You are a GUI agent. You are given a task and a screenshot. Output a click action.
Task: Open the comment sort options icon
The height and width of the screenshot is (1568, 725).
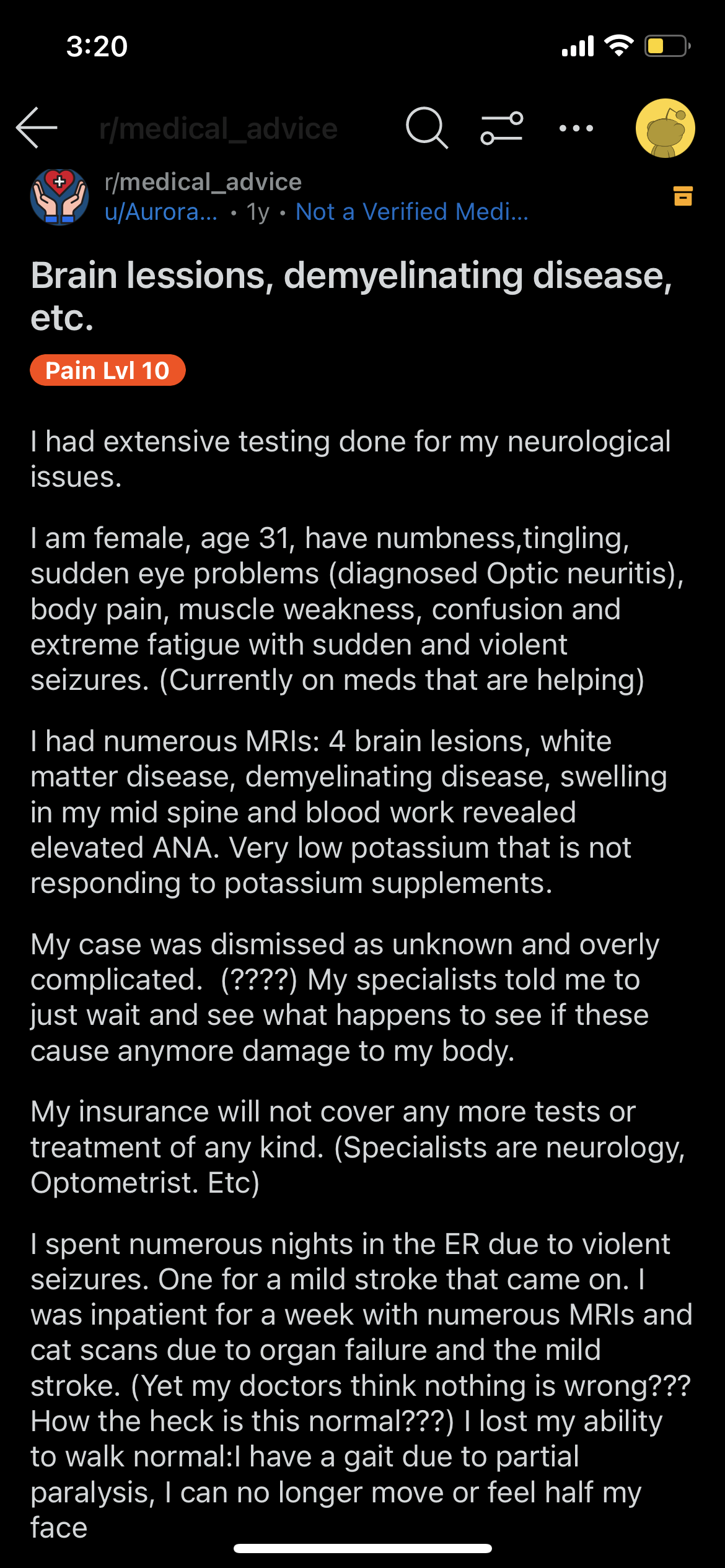[501, 128]
